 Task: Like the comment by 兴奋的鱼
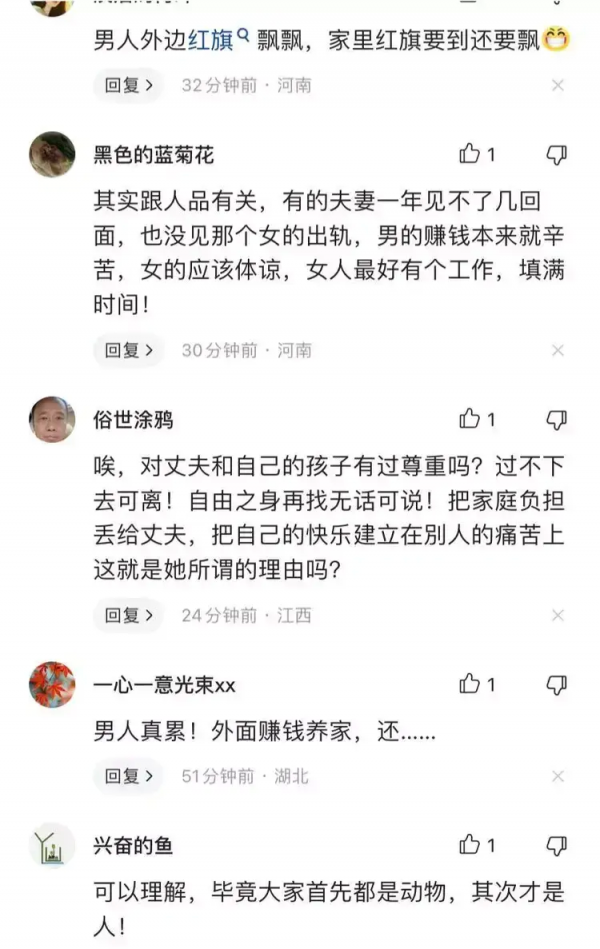(470, 845)
